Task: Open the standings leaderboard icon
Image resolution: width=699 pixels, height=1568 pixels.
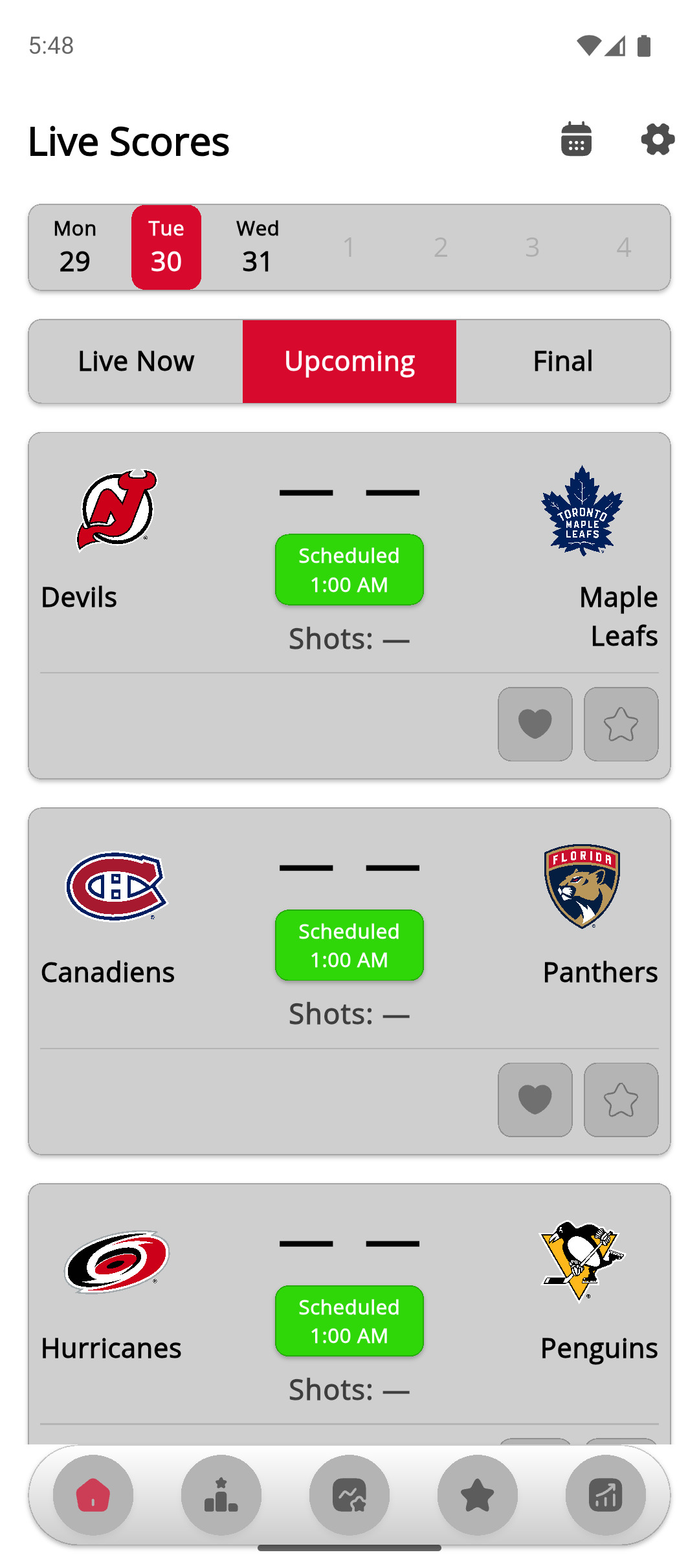Action: [221, 1495]
